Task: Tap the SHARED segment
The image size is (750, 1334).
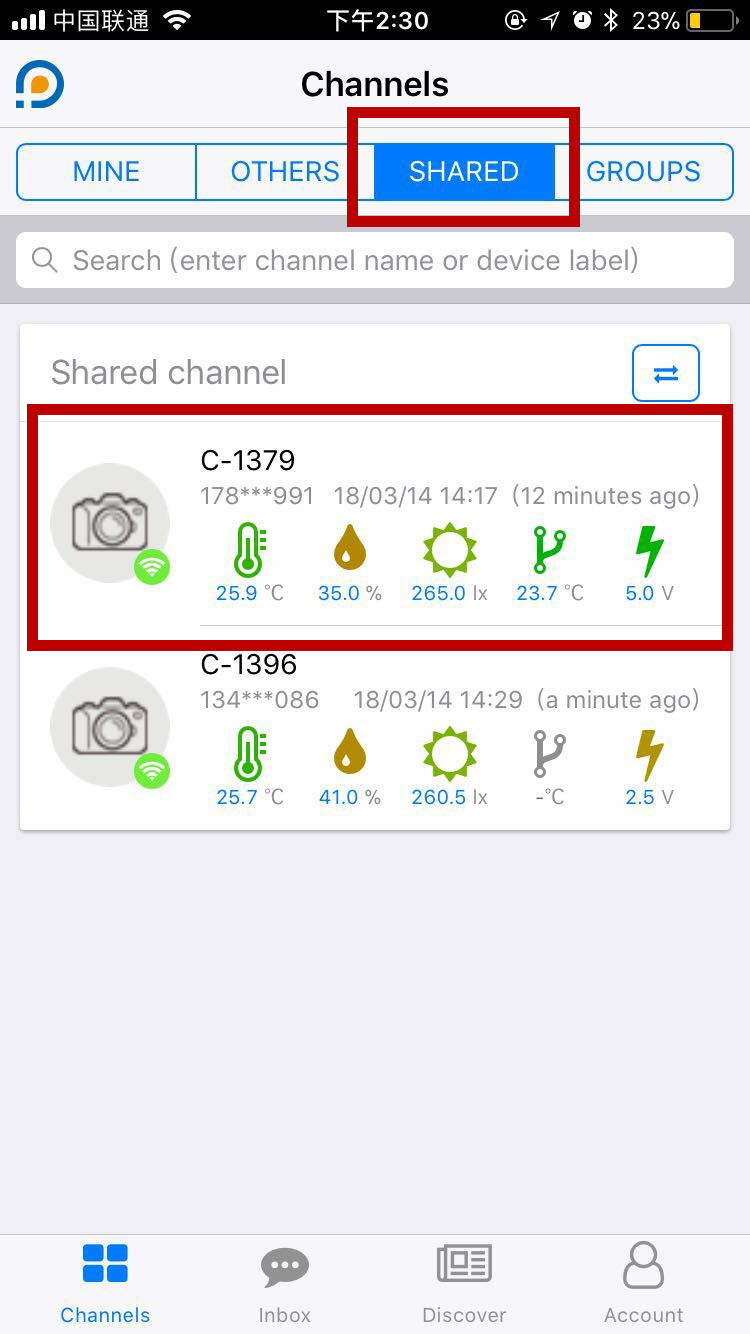Action: (464, 171)
